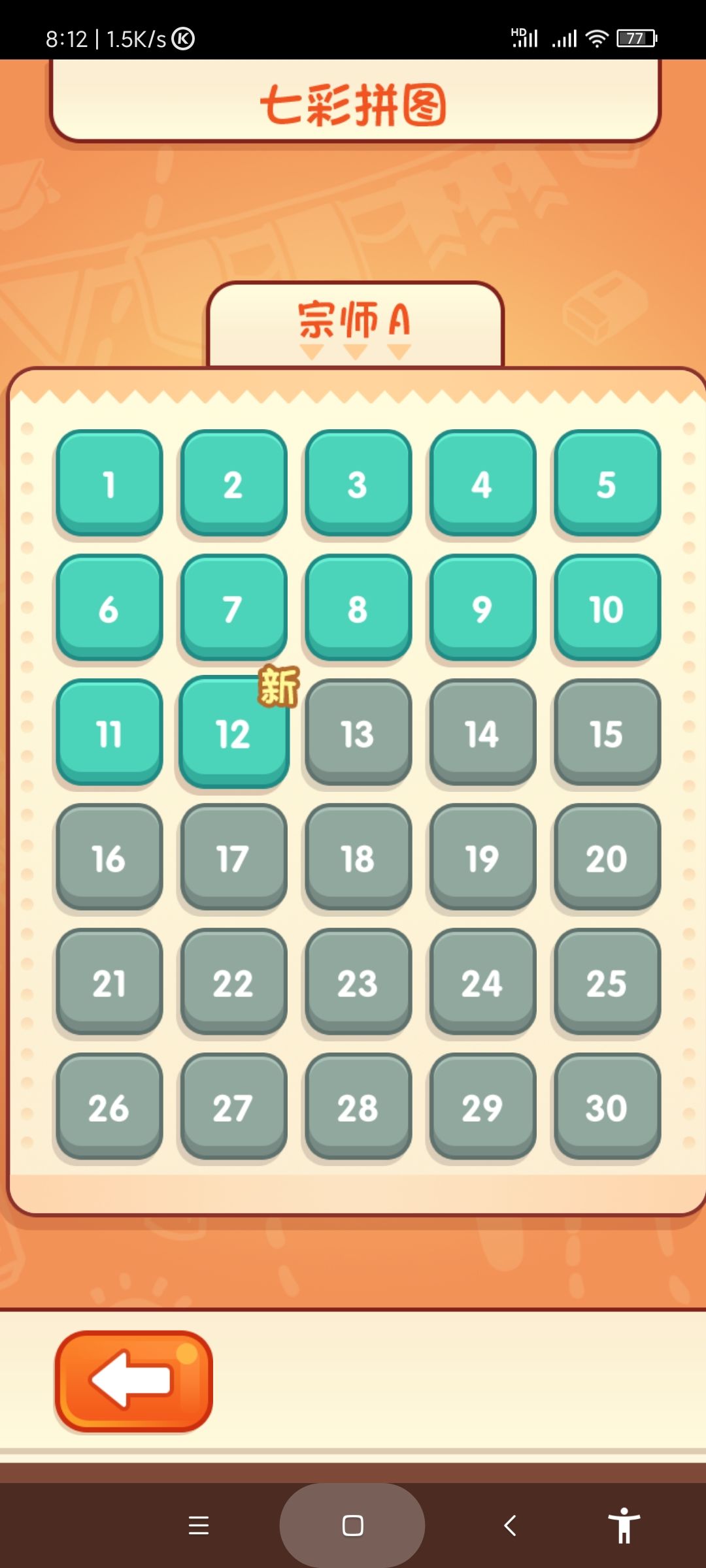The width and height of the screenshot is (706, 1568).
Task: Tap the battery indicator showing 77
Action: coord(637,39)
